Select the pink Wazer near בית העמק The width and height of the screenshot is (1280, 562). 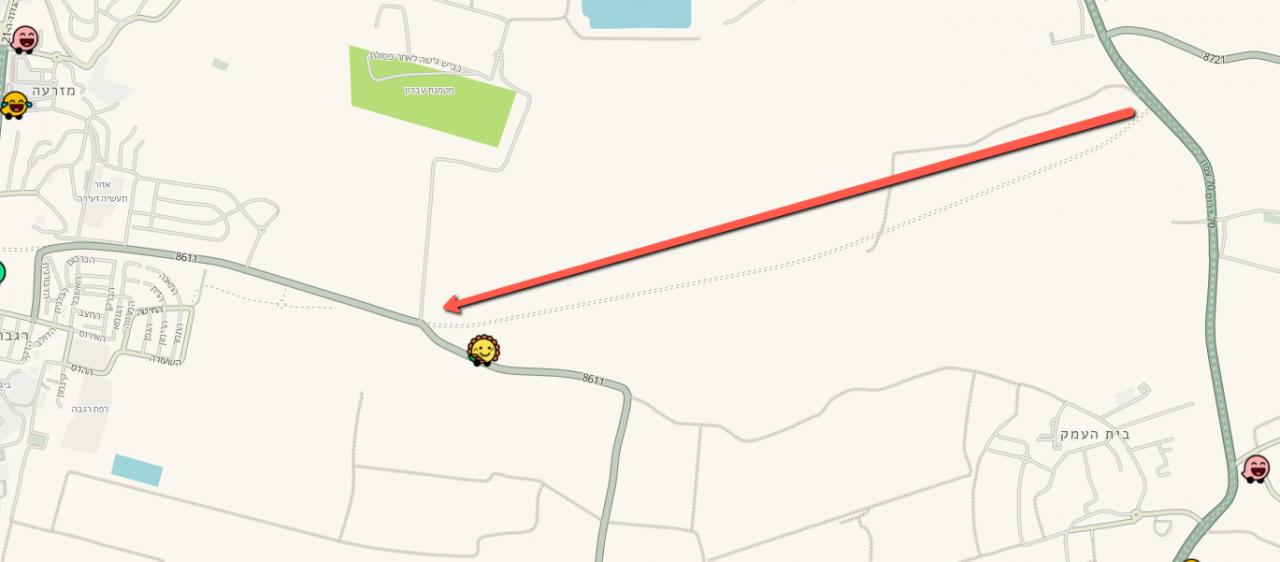(1256, 468)
